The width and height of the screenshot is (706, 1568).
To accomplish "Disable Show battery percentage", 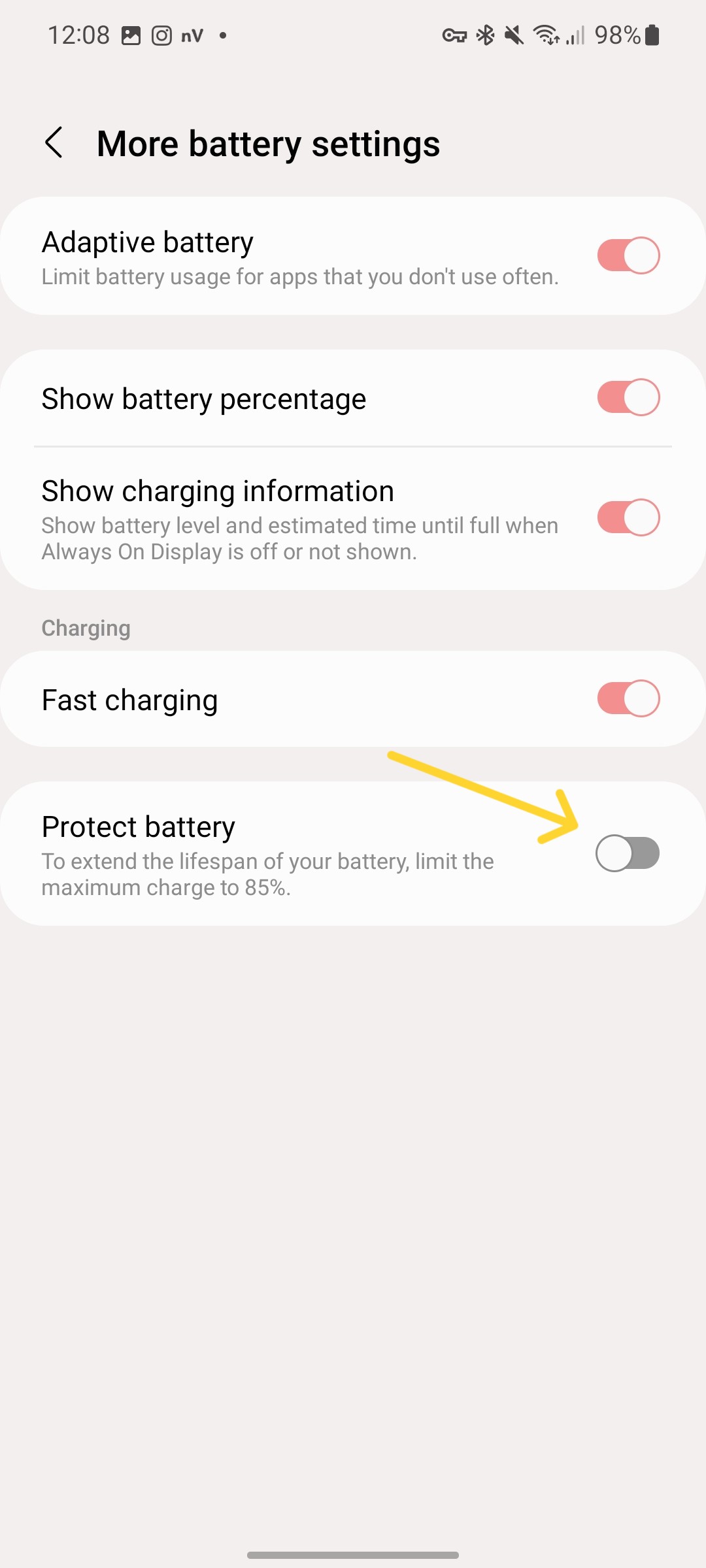I will coord(628,397).
